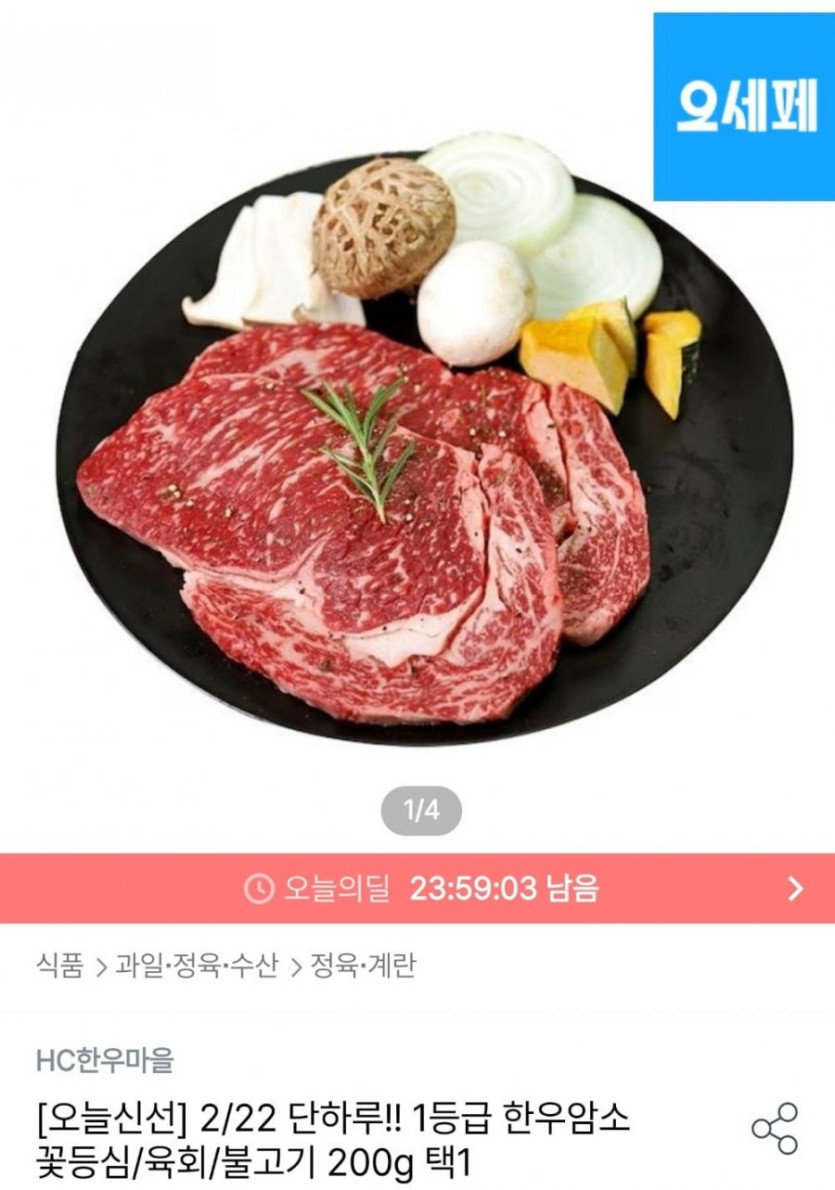
Task: Open the 과일·정육·수산 category
Action: click(196, 967)
